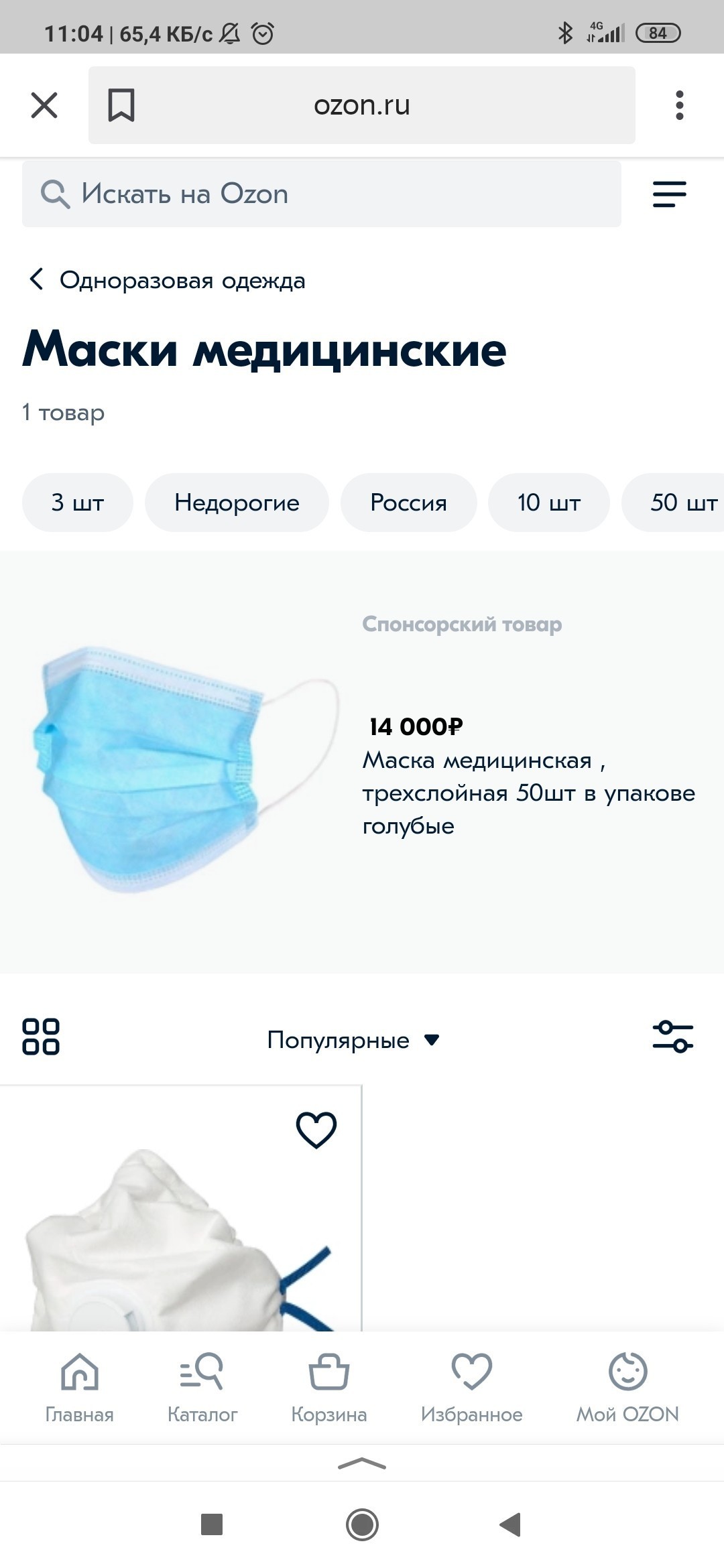Close the ozon.ru browser tab

[44, 105]
